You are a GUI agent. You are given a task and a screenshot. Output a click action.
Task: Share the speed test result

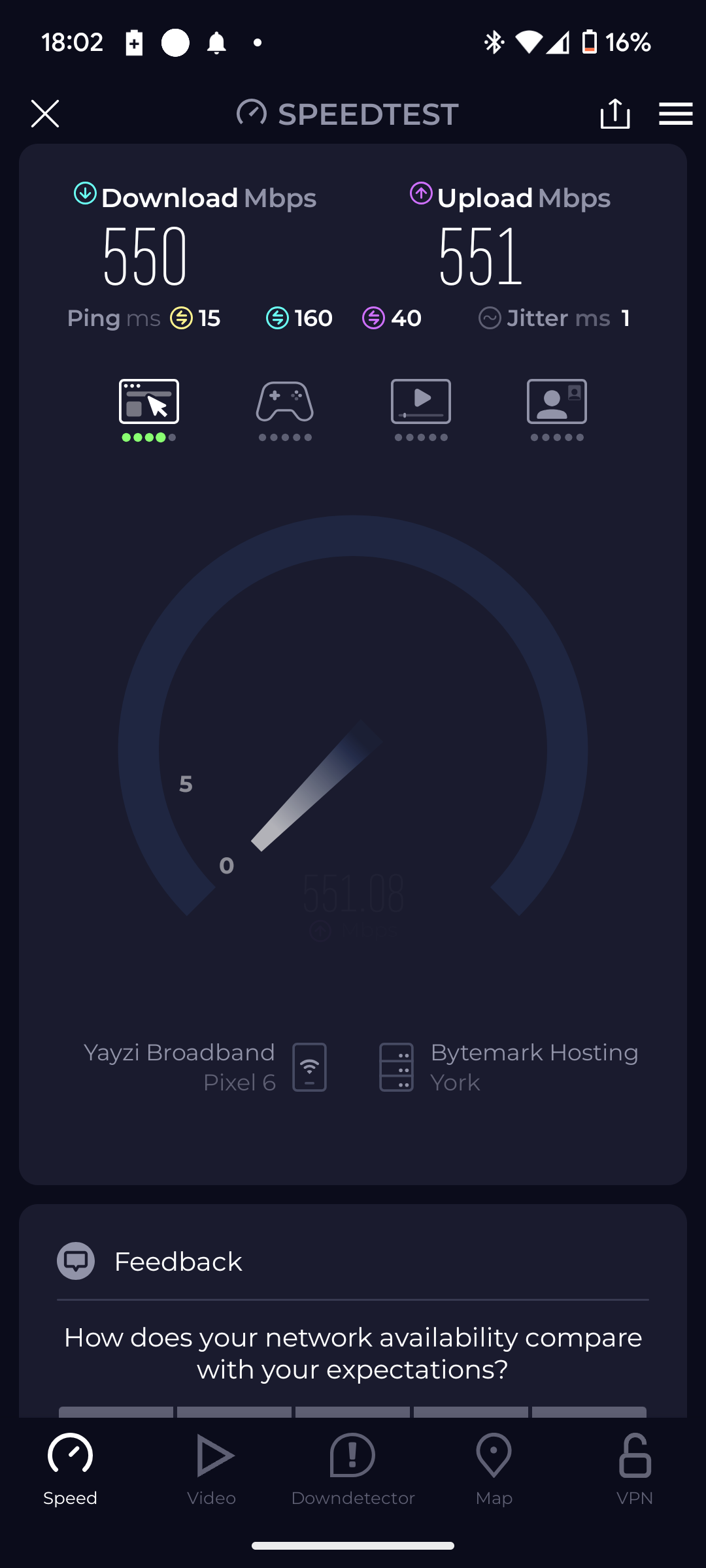coord(615,114)
